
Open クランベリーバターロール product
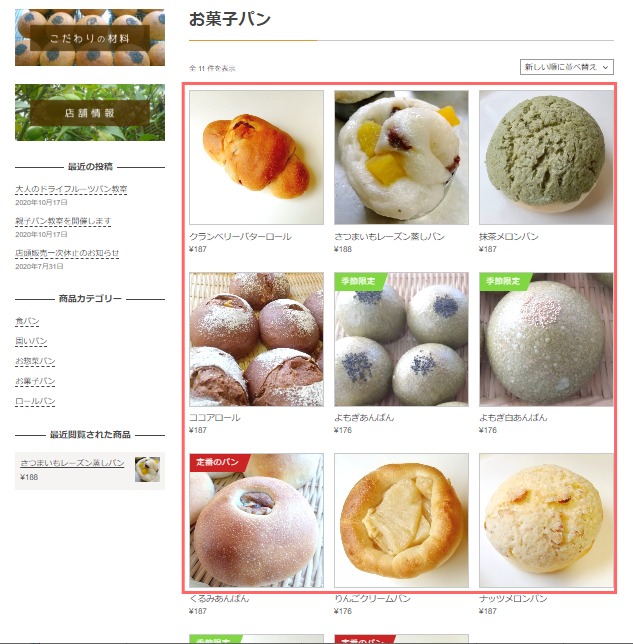click(256, 158)
